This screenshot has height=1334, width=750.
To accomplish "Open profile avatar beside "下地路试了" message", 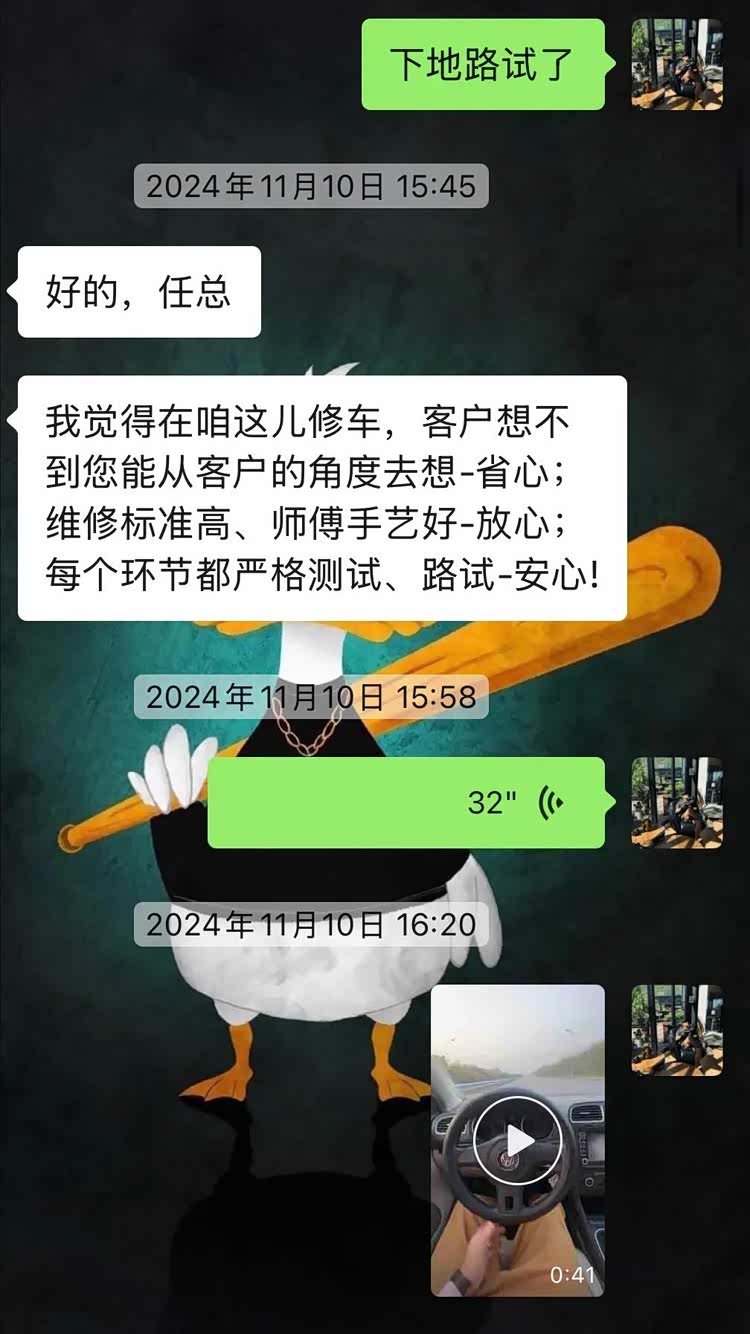I will pos(677,64).
